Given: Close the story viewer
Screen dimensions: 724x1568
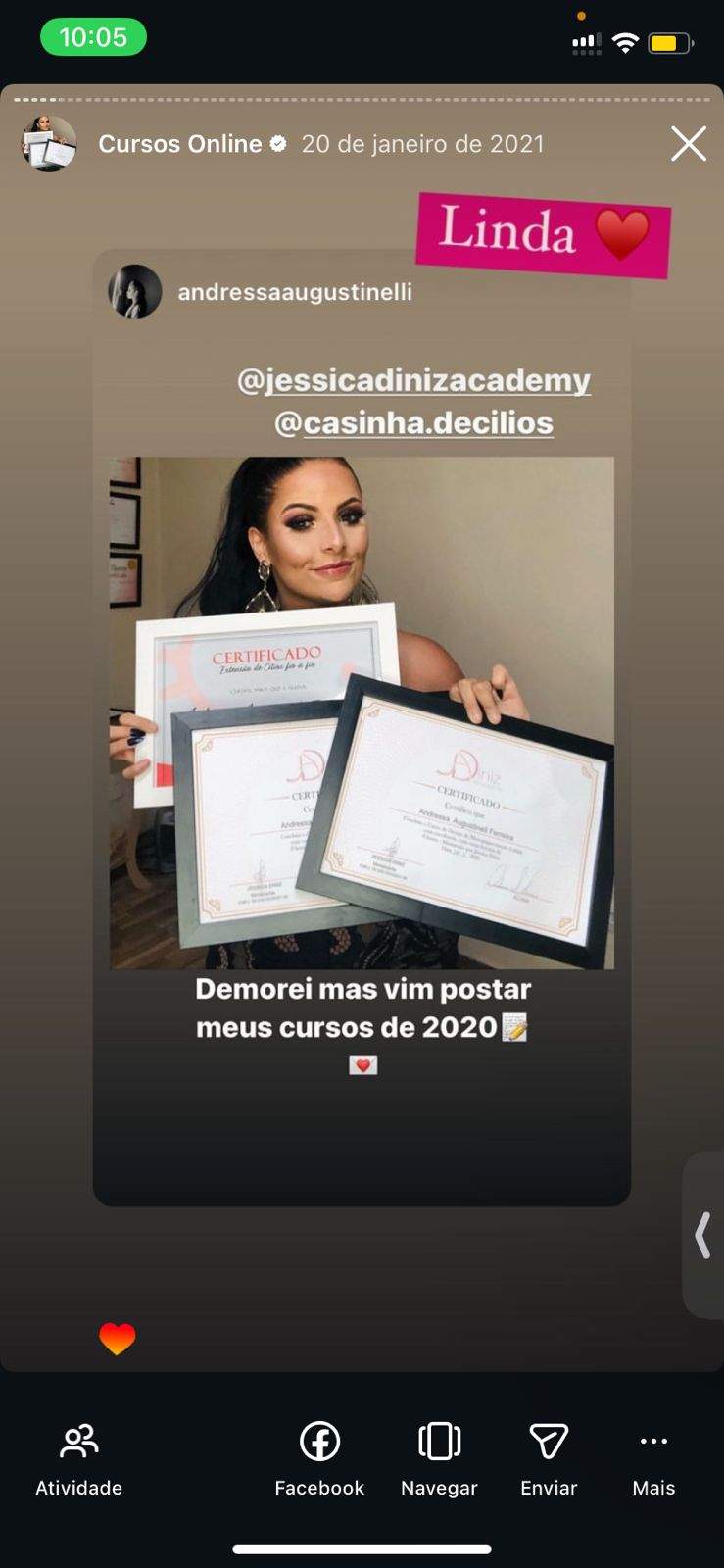Looking at the screenshot, I should tap(688, 144).
